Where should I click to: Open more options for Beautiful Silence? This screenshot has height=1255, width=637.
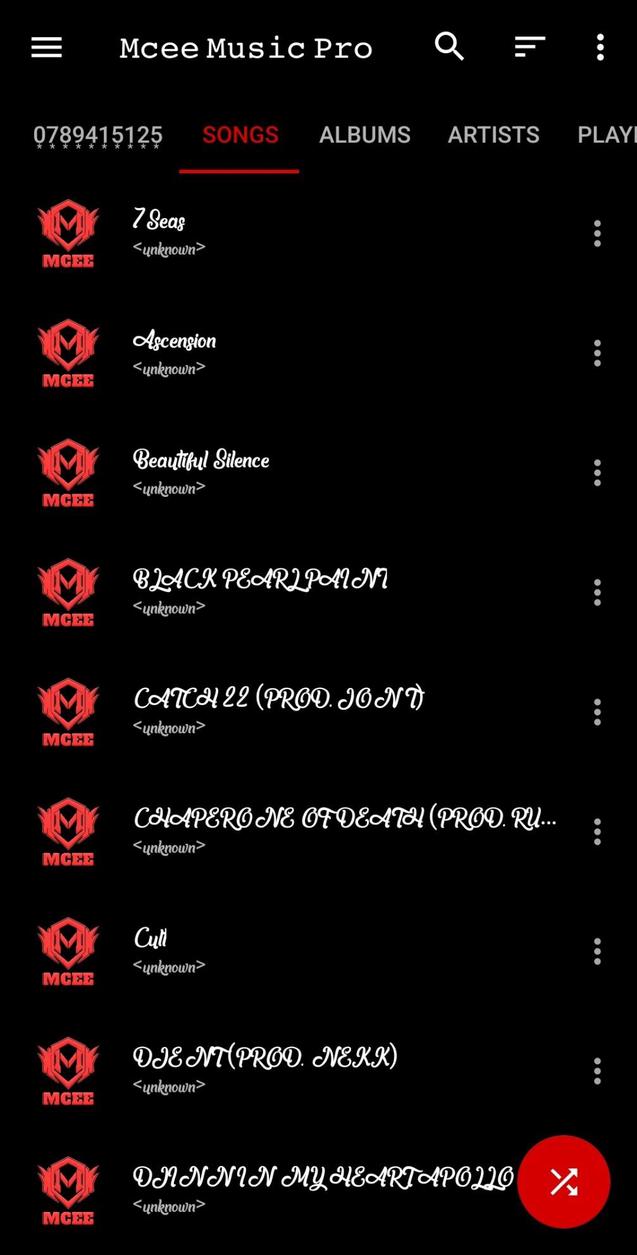pyautogui.click(x=597, y=472)
